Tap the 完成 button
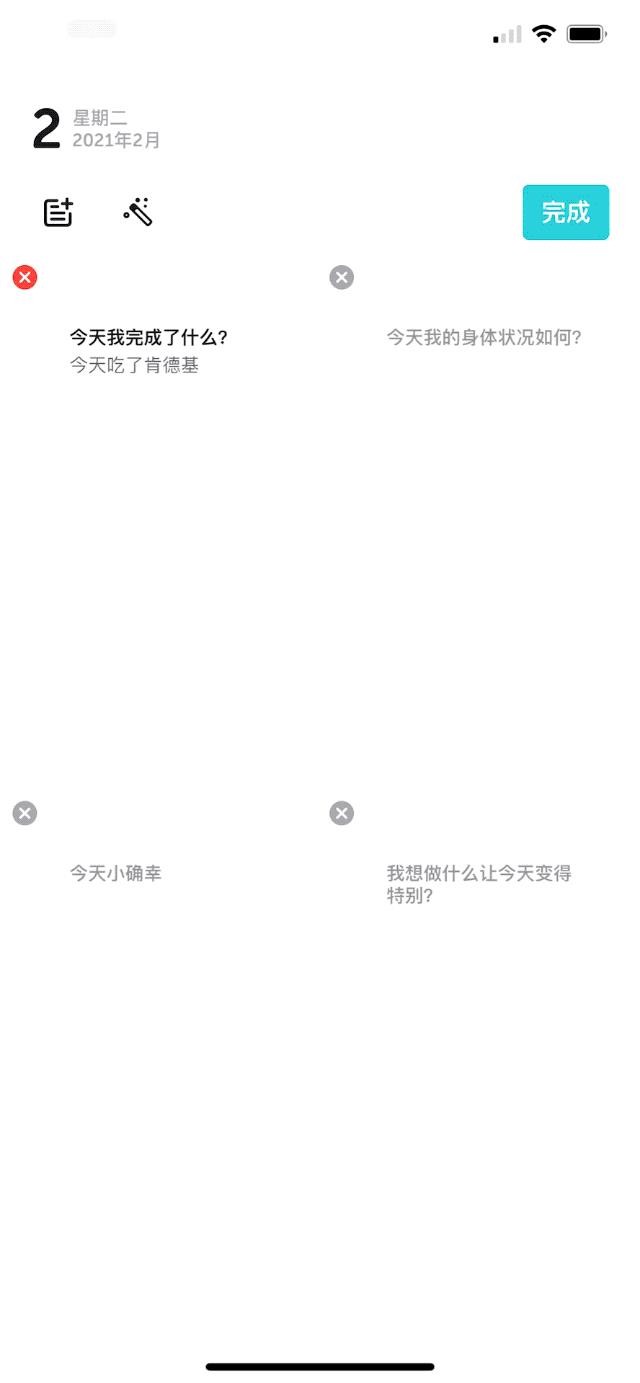Screen dimensions: 640x1383 565,212
